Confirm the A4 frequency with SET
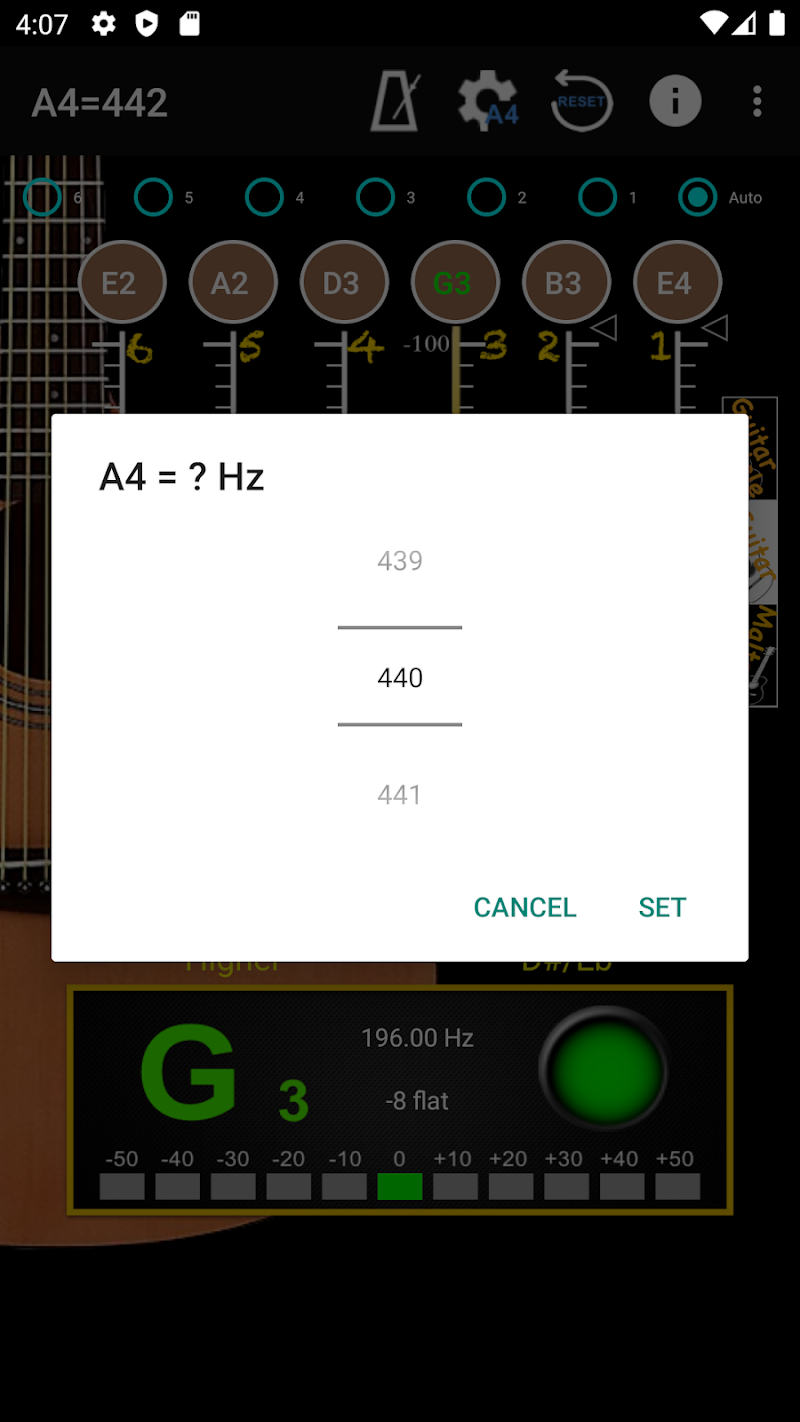The height and width of the screenshot is (1422, 800). [x=662, y=907]
